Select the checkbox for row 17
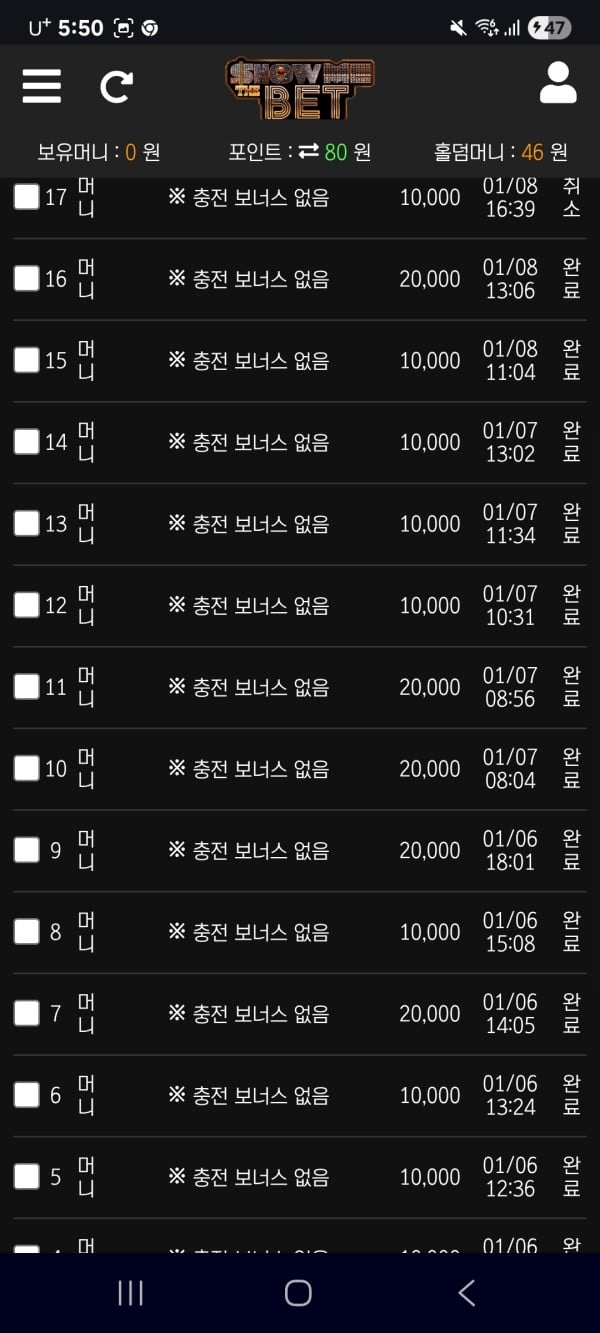This screenshot has width=600, height=1333. [26, 197]
